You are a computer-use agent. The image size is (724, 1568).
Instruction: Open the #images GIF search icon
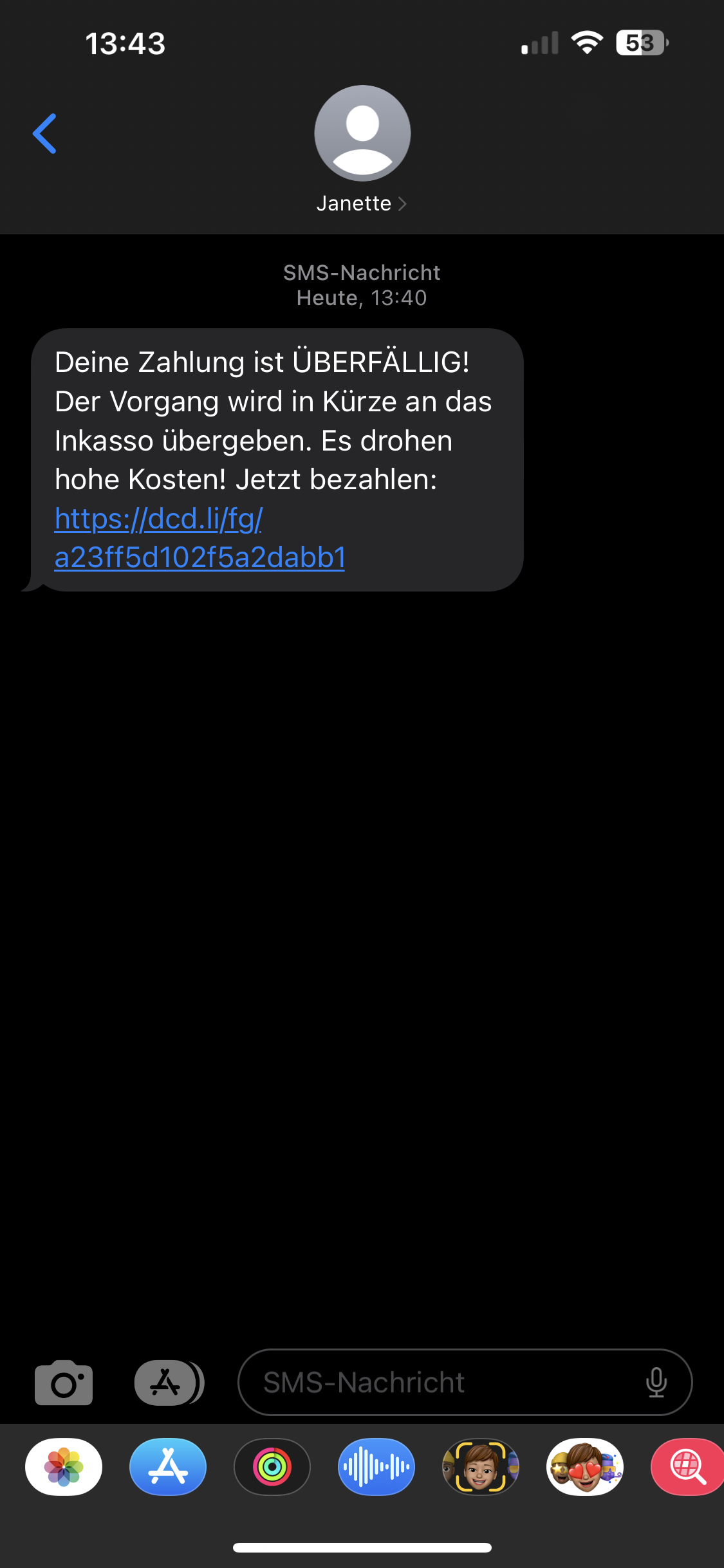click(687, 1466)
